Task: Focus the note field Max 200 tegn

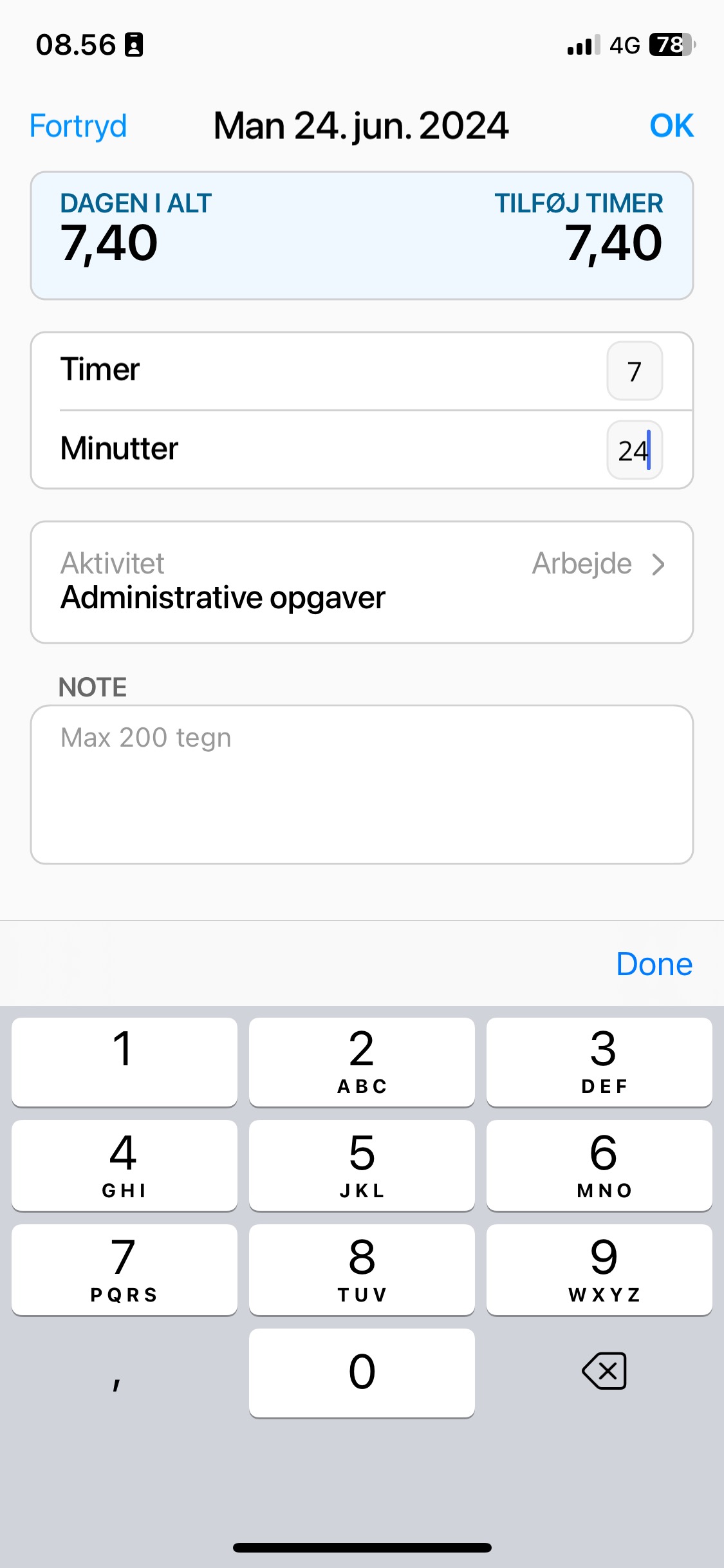Action: (362, 785)
